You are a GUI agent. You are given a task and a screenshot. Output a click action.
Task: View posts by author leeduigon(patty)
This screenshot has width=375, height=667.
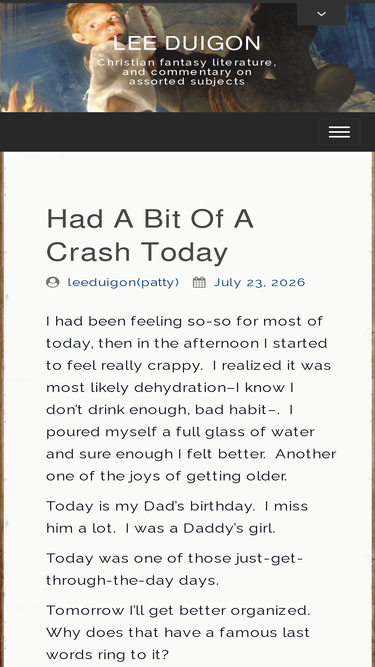tap(123, 282)
